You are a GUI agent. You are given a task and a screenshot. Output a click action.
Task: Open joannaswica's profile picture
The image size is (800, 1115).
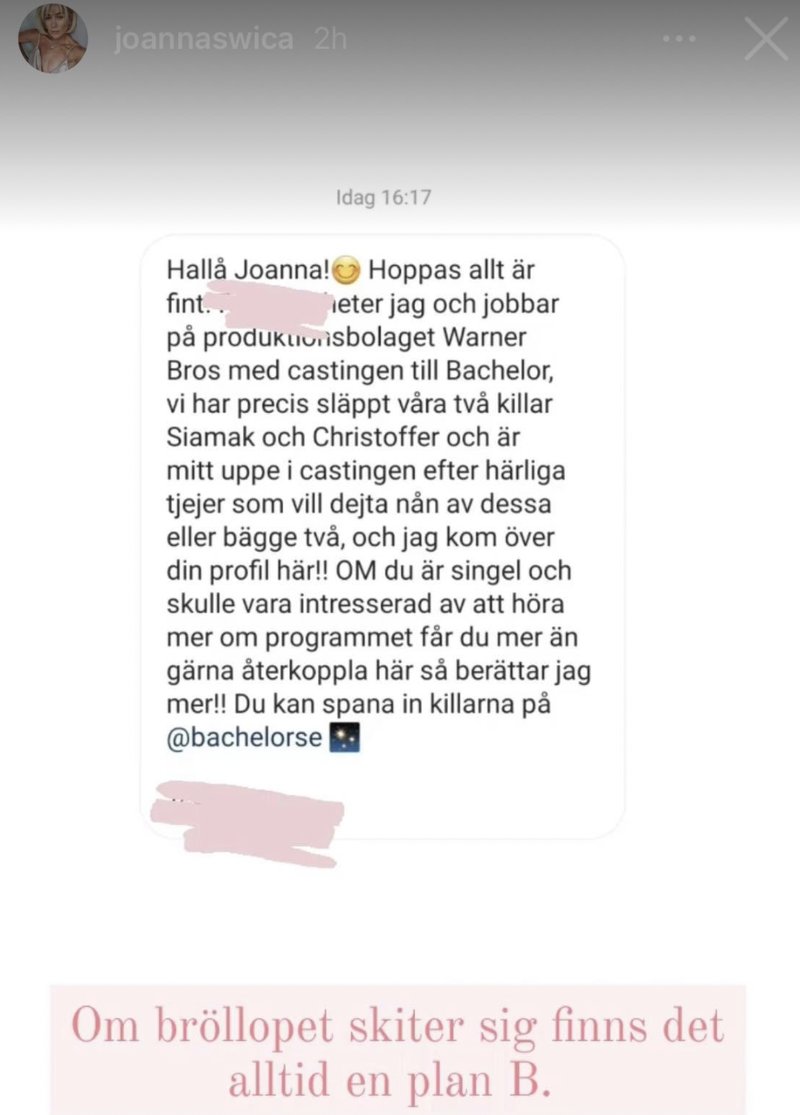52,39
